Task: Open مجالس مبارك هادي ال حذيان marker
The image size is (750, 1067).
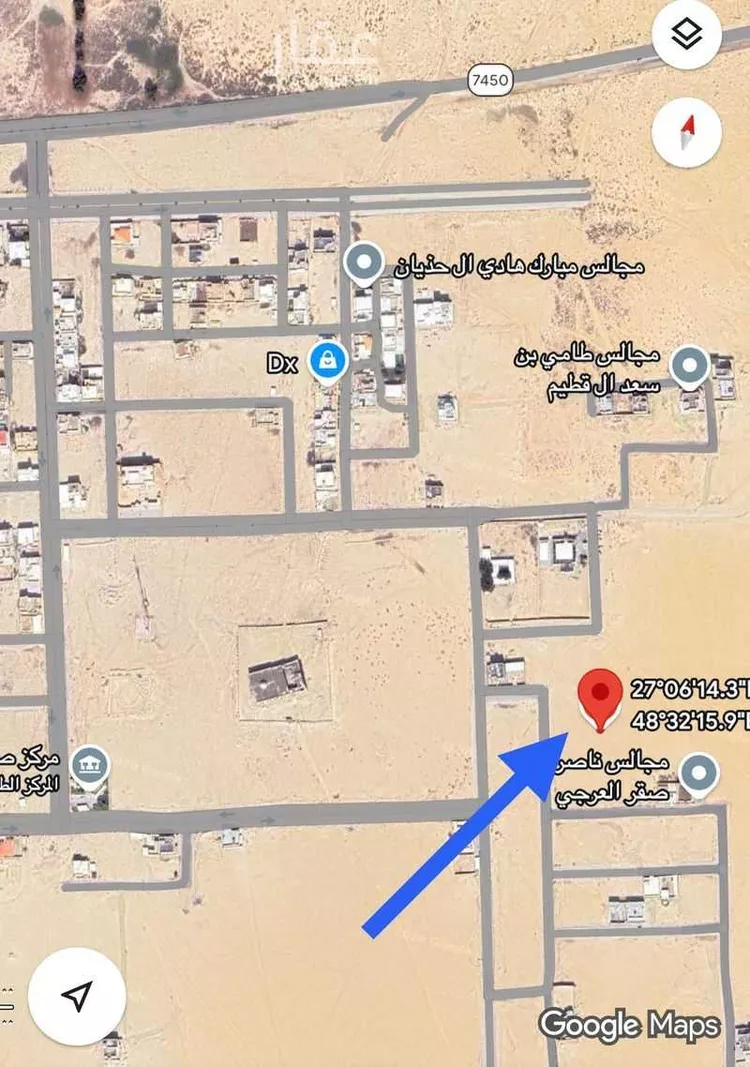Action: 364,266
